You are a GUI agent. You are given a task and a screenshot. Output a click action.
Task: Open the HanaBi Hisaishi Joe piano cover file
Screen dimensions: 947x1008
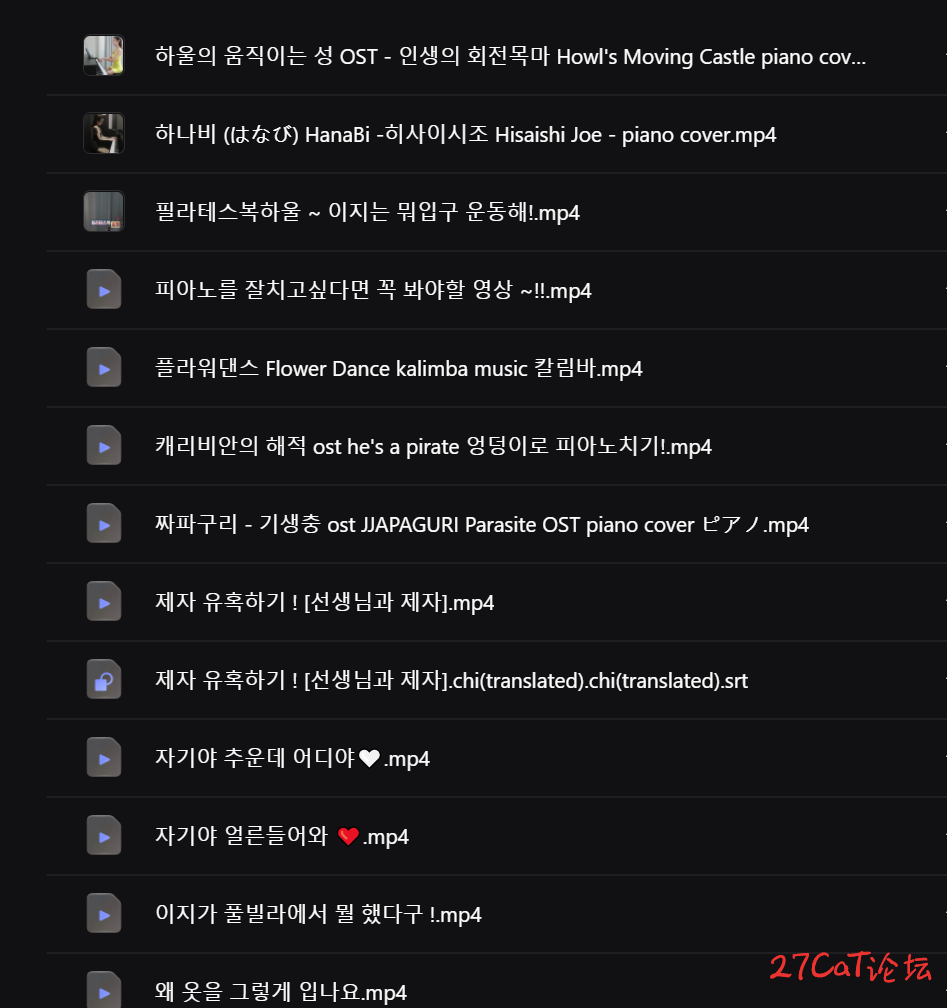tap(465, 135)
